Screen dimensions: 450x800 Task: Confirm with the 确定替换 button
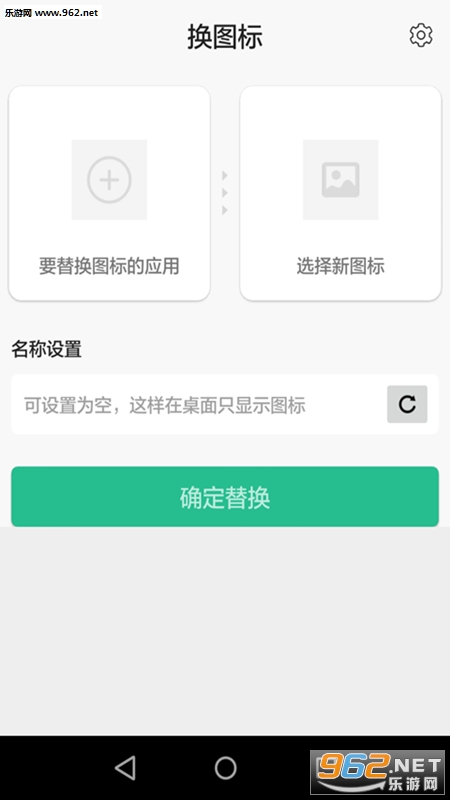(225, 496)
